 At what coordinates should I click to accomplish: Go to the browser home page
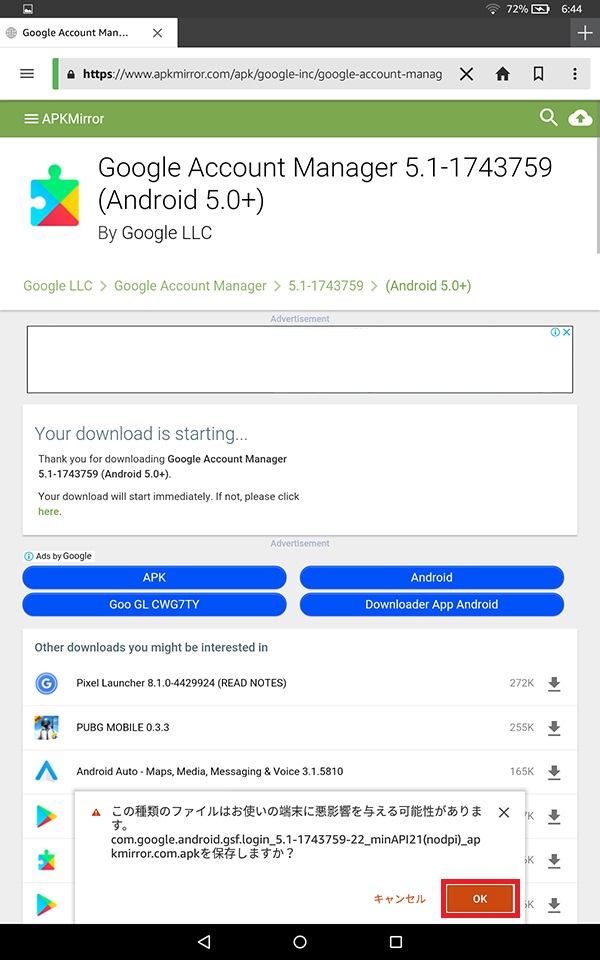[503, 74]
